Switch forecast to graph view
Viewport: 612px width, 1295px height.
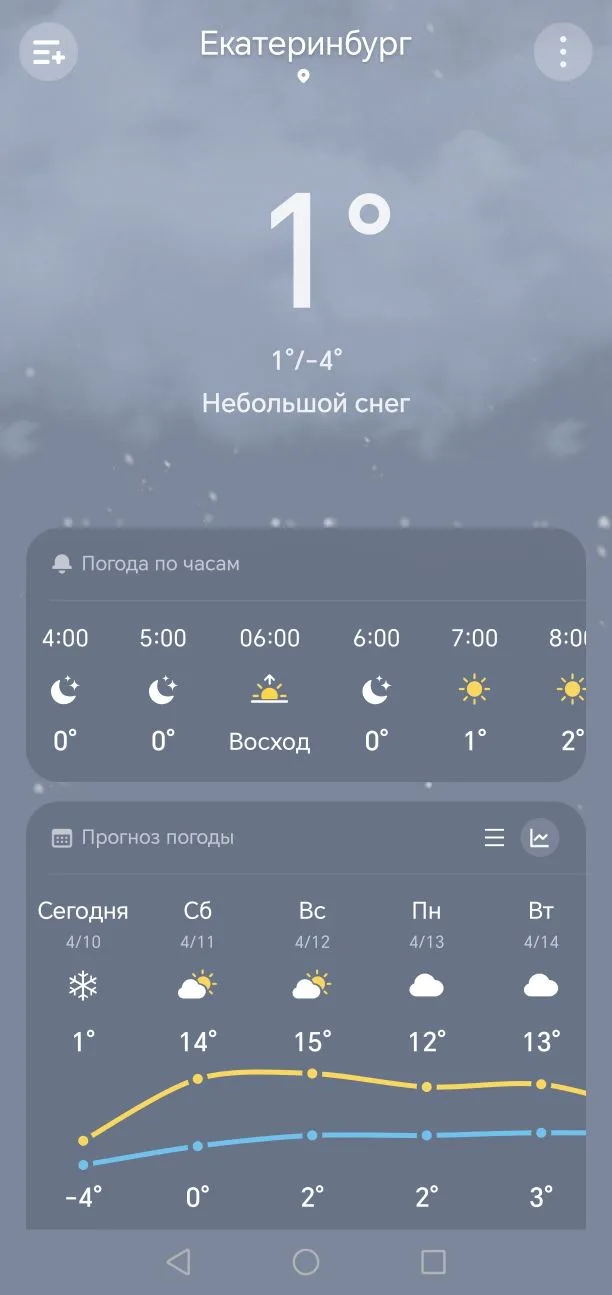pos(540,838)
